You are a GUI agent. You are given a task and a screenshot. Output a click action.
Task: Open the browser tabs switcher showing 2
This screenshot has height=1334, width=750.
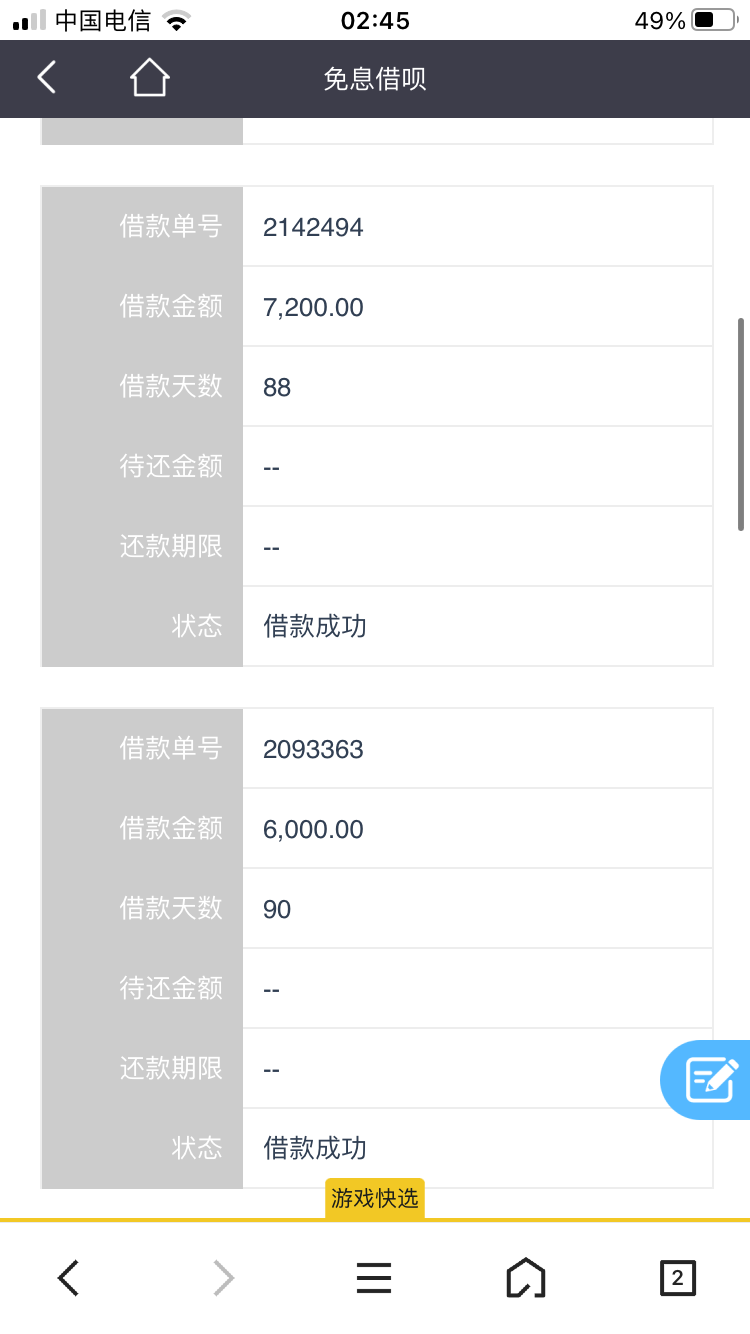[x=677, y=1277]
